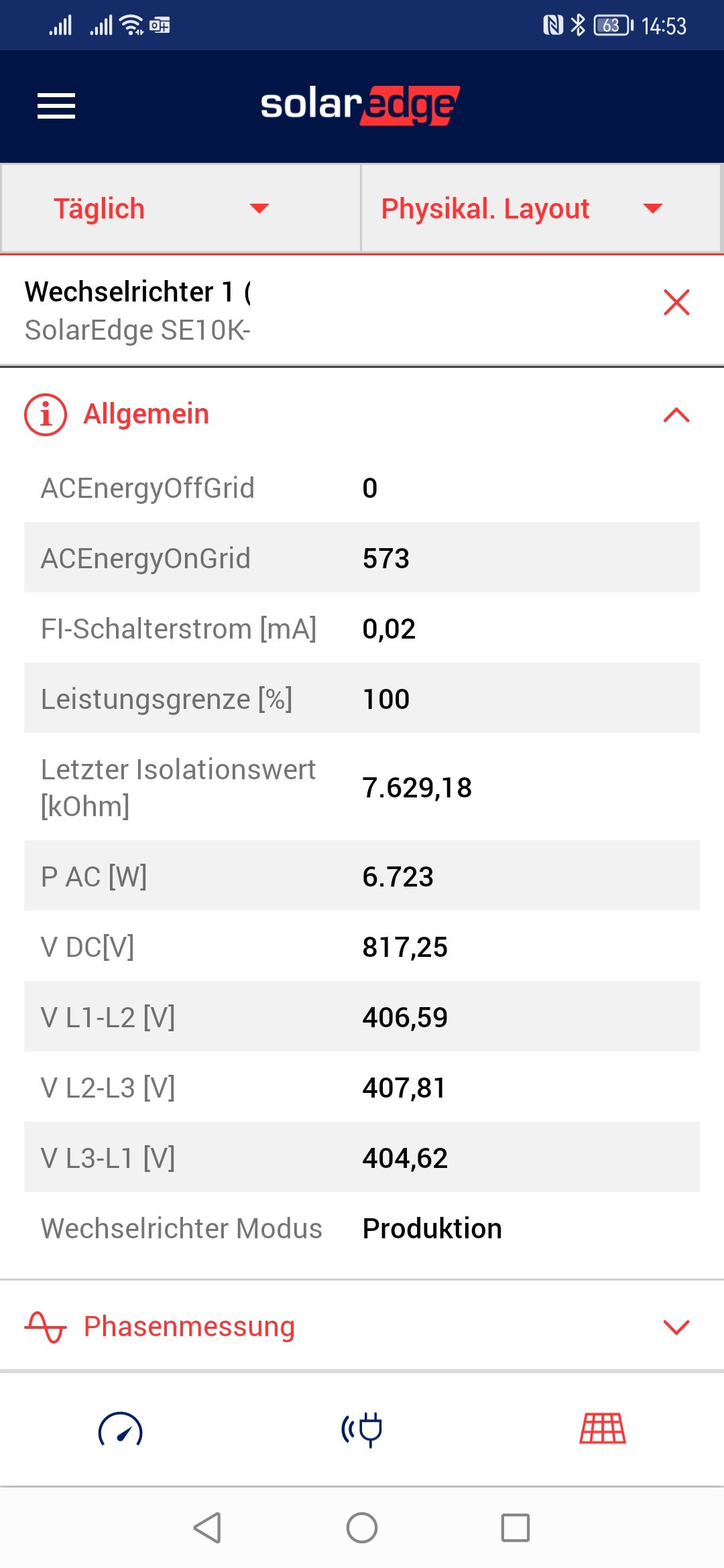Expand the Phasenmessung section
This screenshot has height=1568, width=724.
[676, 1327]
